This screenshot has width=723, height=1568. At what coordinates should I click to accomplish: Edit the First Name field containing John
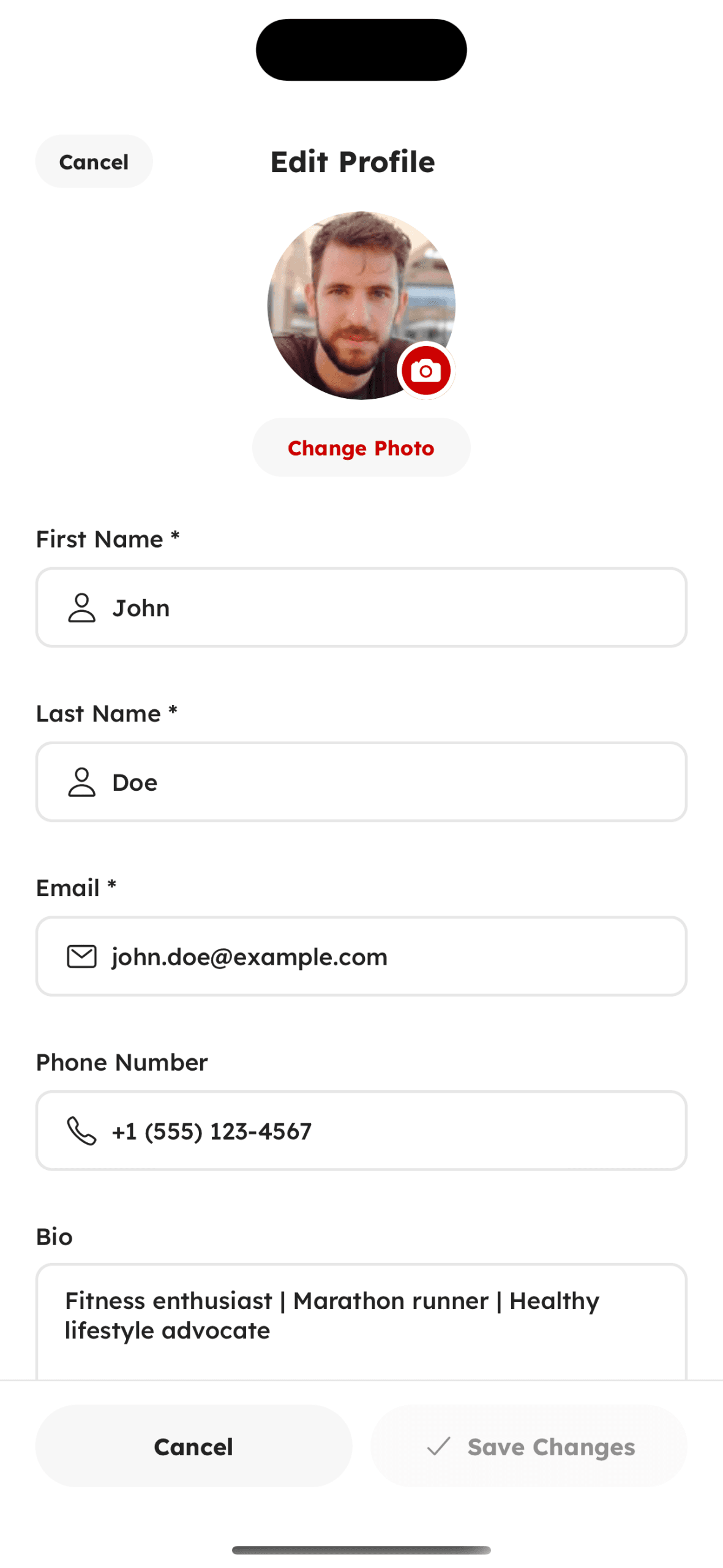coord(361,608)
